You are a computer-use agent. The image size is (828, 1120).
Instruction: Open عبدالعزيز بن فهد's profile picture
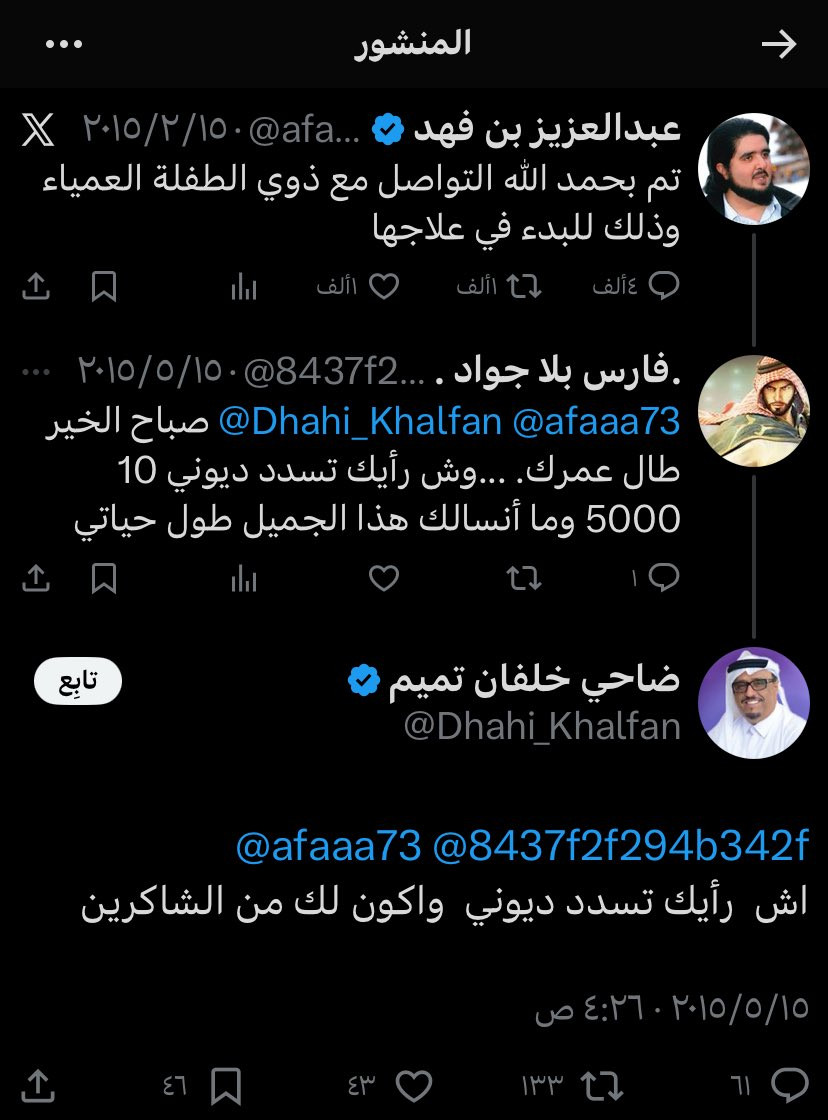tap(752, 168)
